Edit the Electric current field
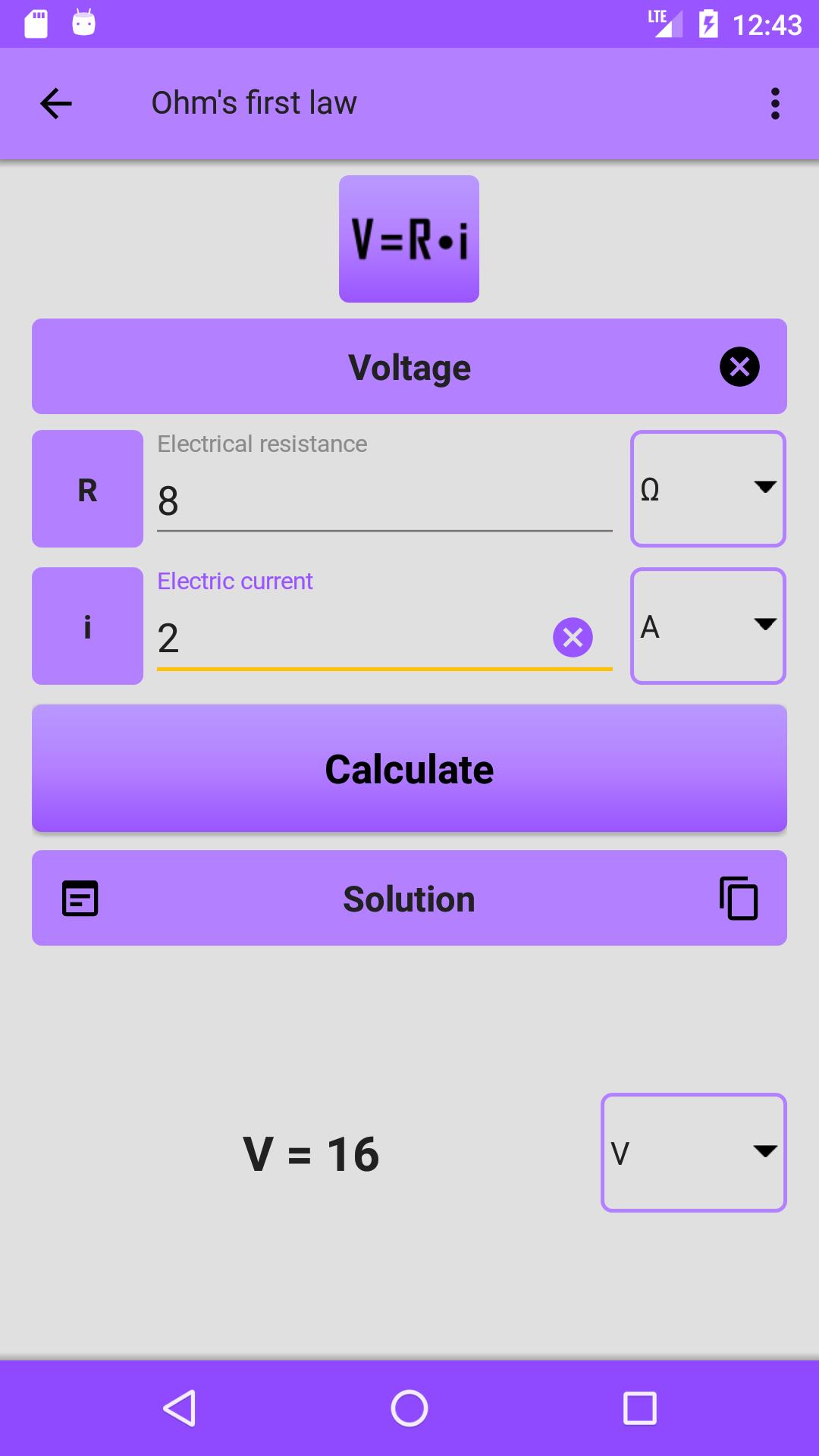 click(x=353, y=638)
